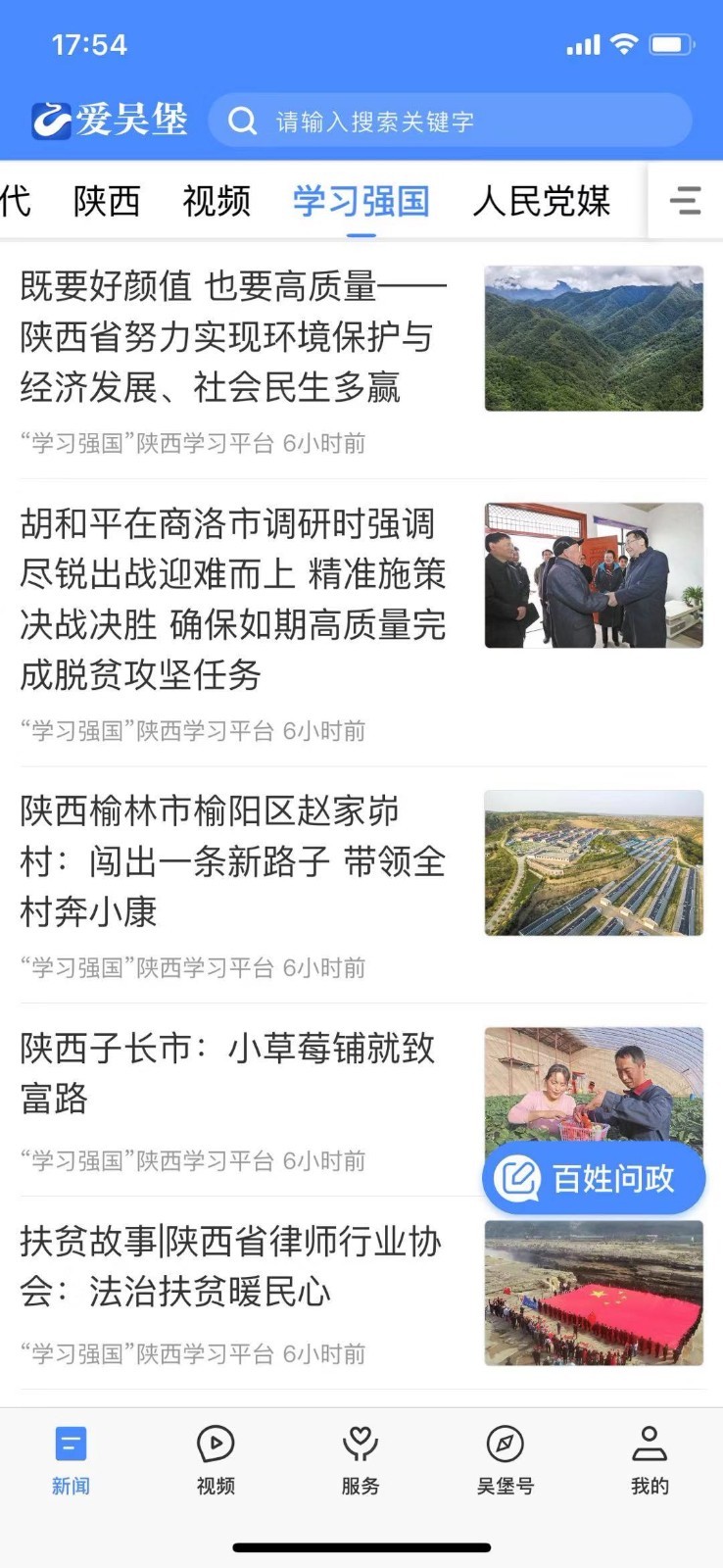This screenshot has height=1568, width=723.
Task: Select the 学习强国 tab
Action: click(361, 201)
